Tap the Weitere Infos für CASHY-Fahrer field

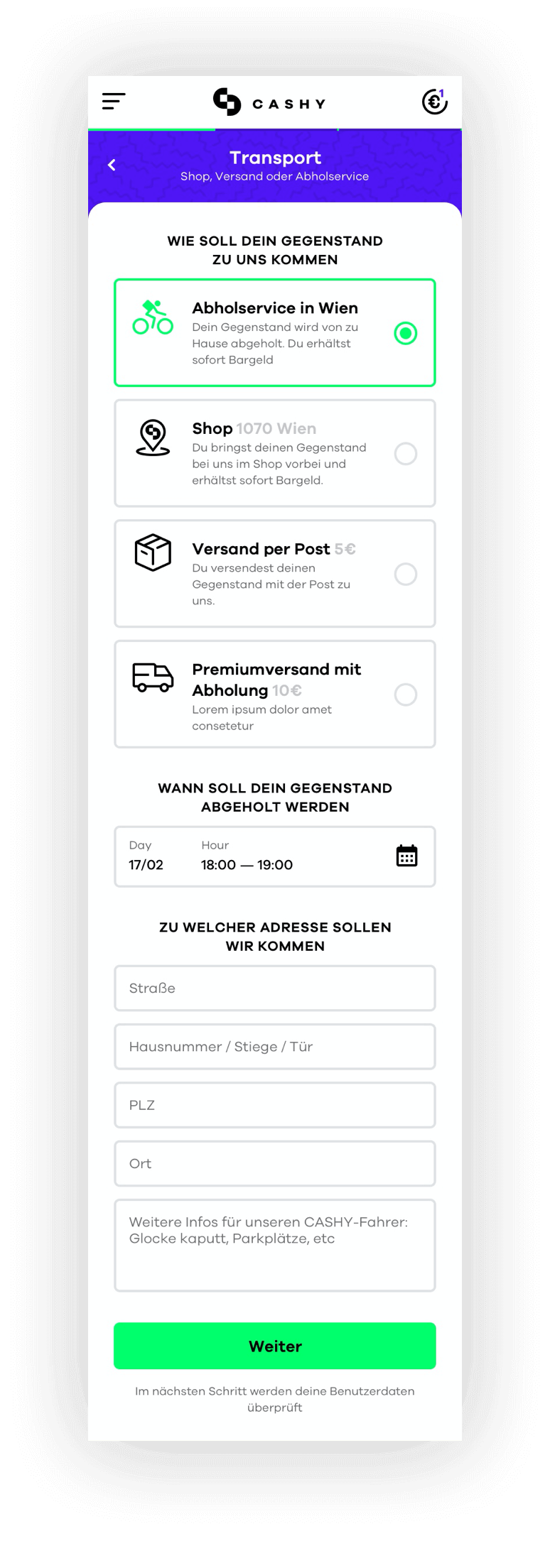point(275,1245)
